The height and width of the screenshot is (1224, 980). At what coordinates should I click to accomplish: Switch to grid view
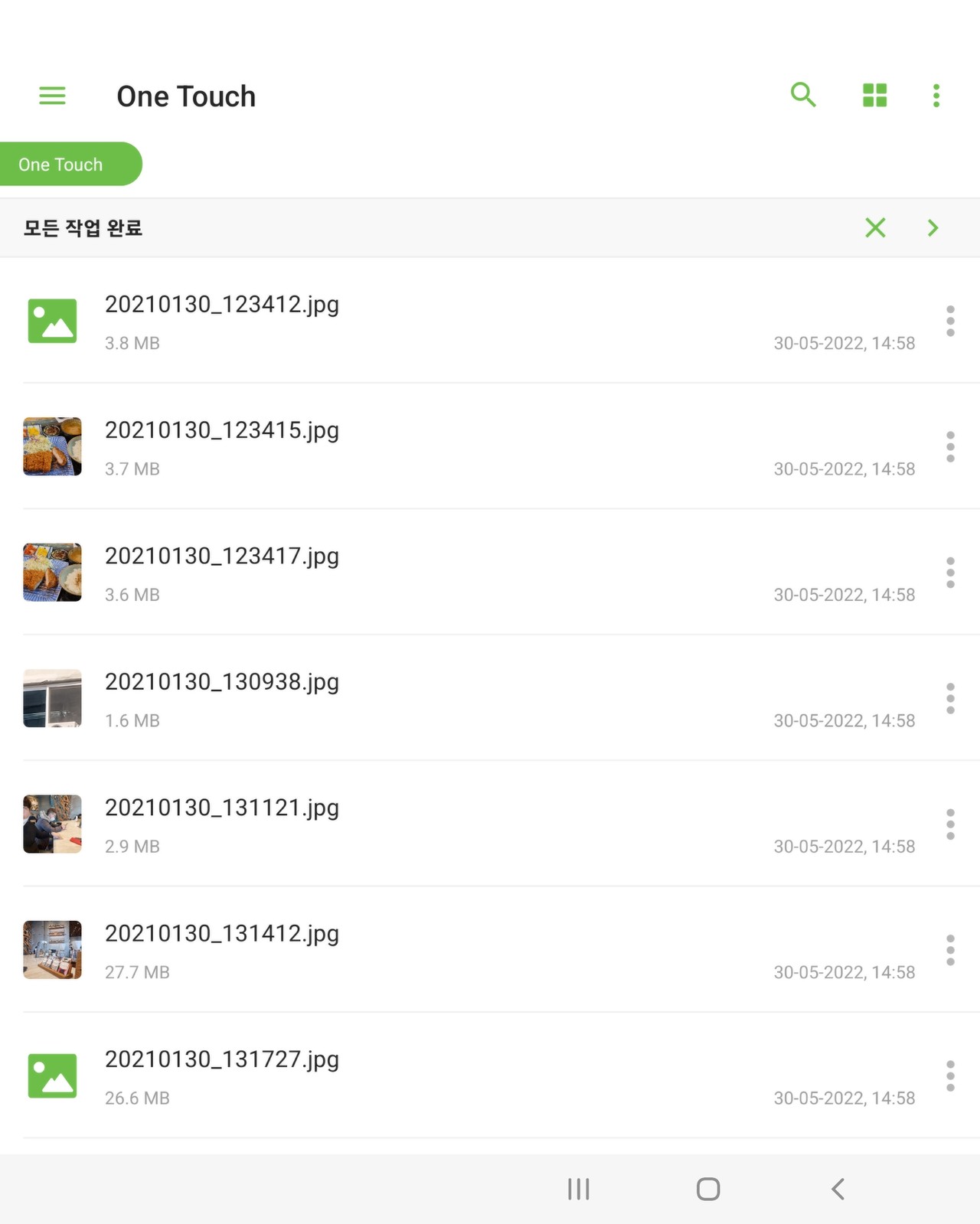point(874,96)
